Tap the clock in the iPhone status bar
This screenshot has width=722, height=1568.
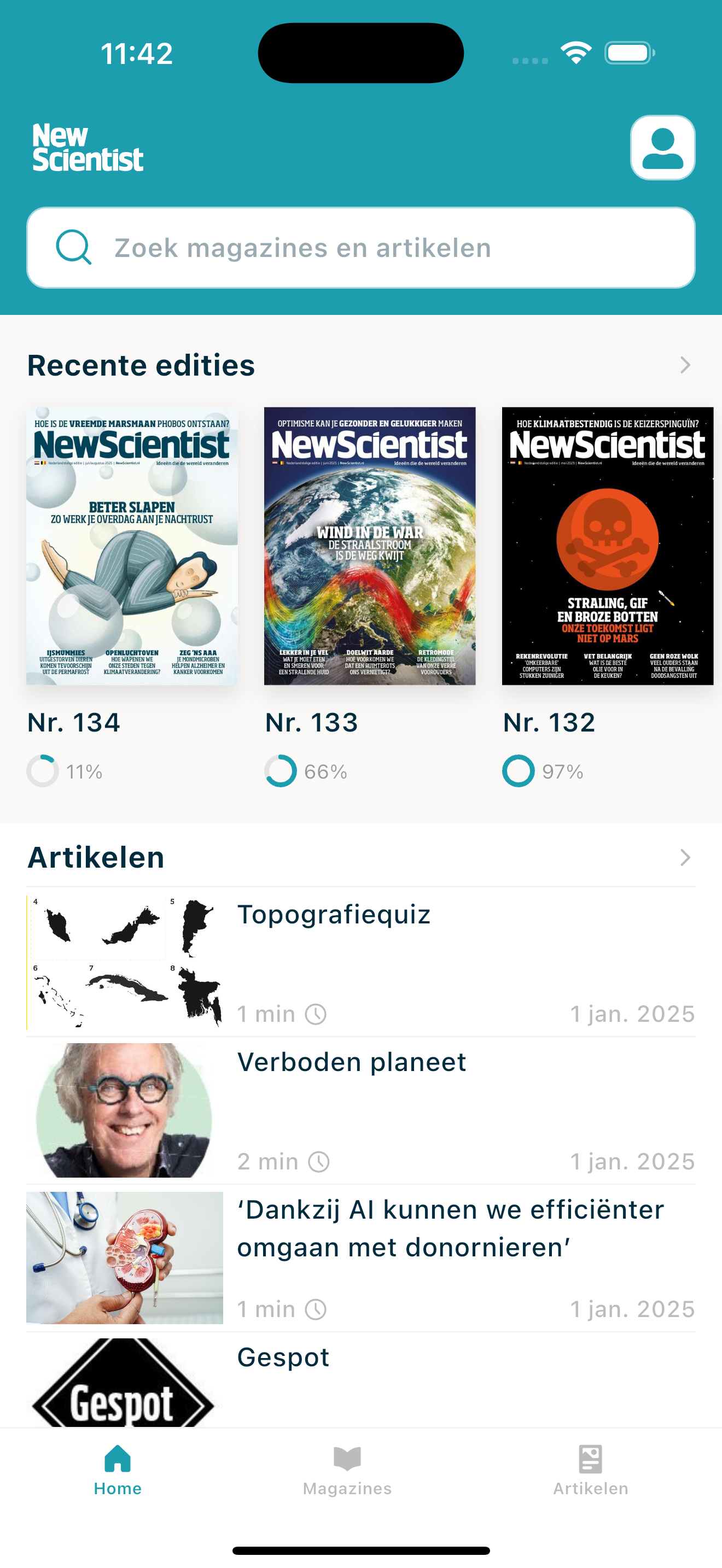coord(136,54)
